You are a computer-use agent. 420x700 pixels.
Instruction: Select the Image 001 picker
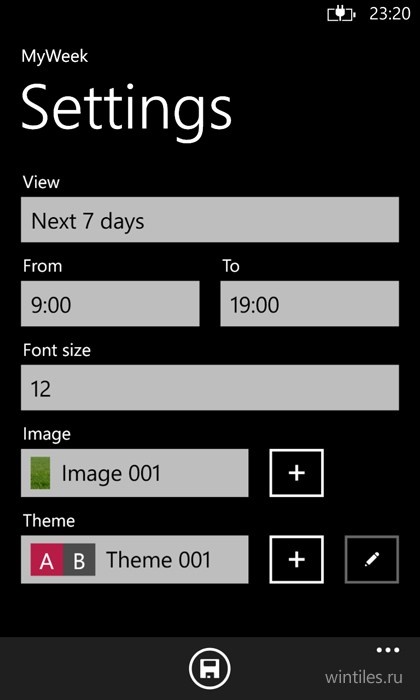pyautogui.click(x=135, y=473)
